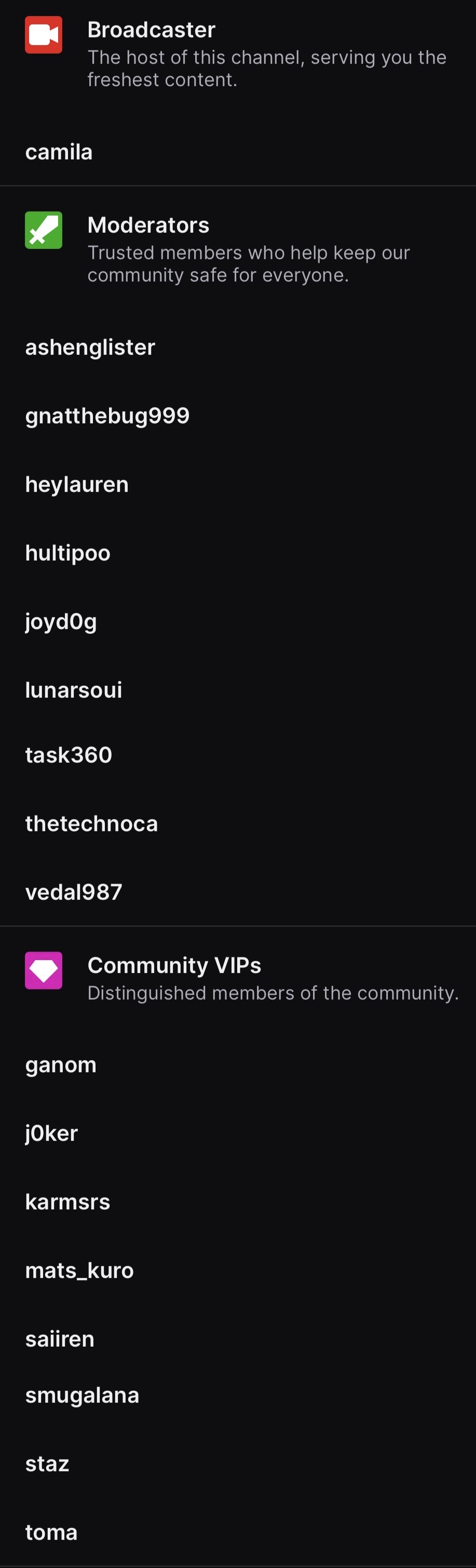
Task: View j0ker in Community VIPs
Action: click(52, 1133)
